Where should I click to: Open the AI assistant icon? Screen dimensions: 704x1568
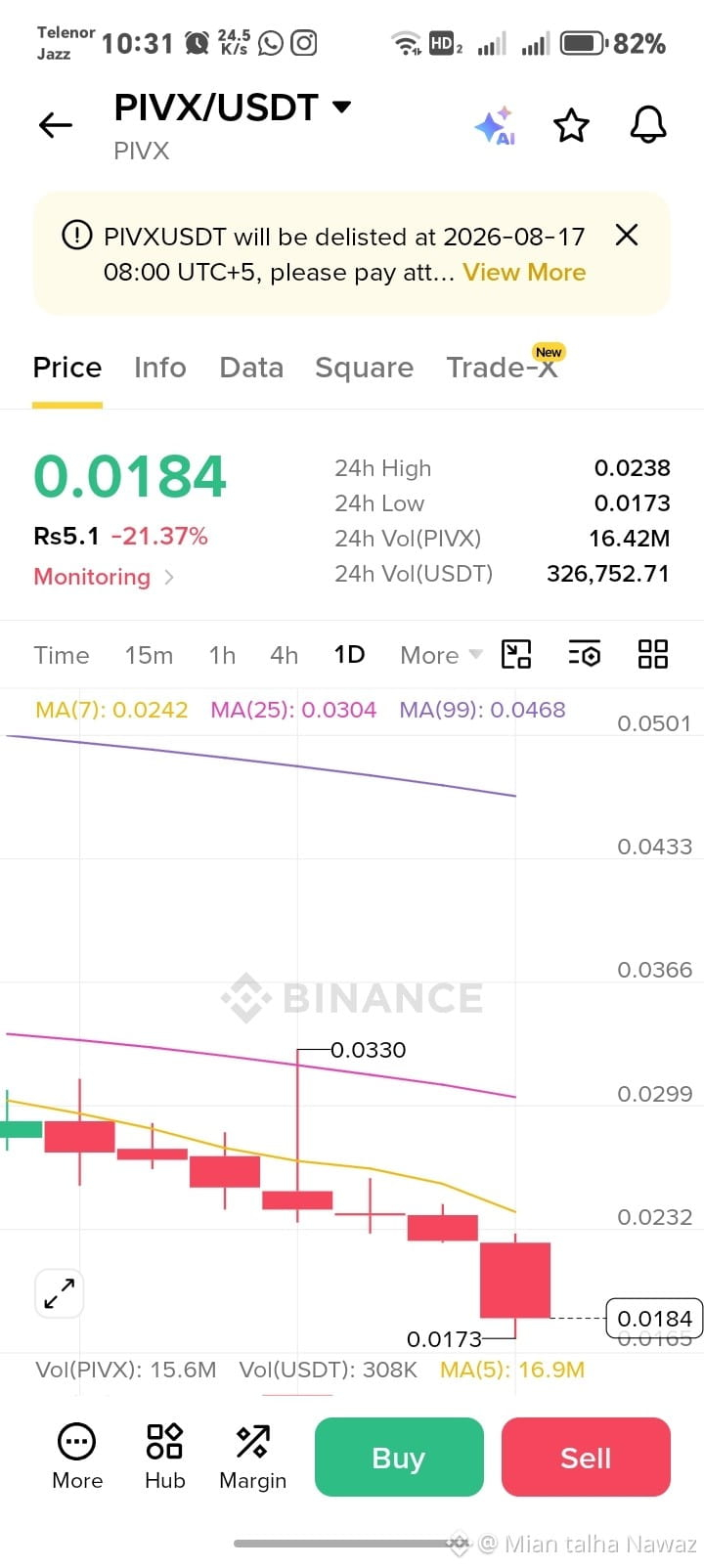point(495,126)
